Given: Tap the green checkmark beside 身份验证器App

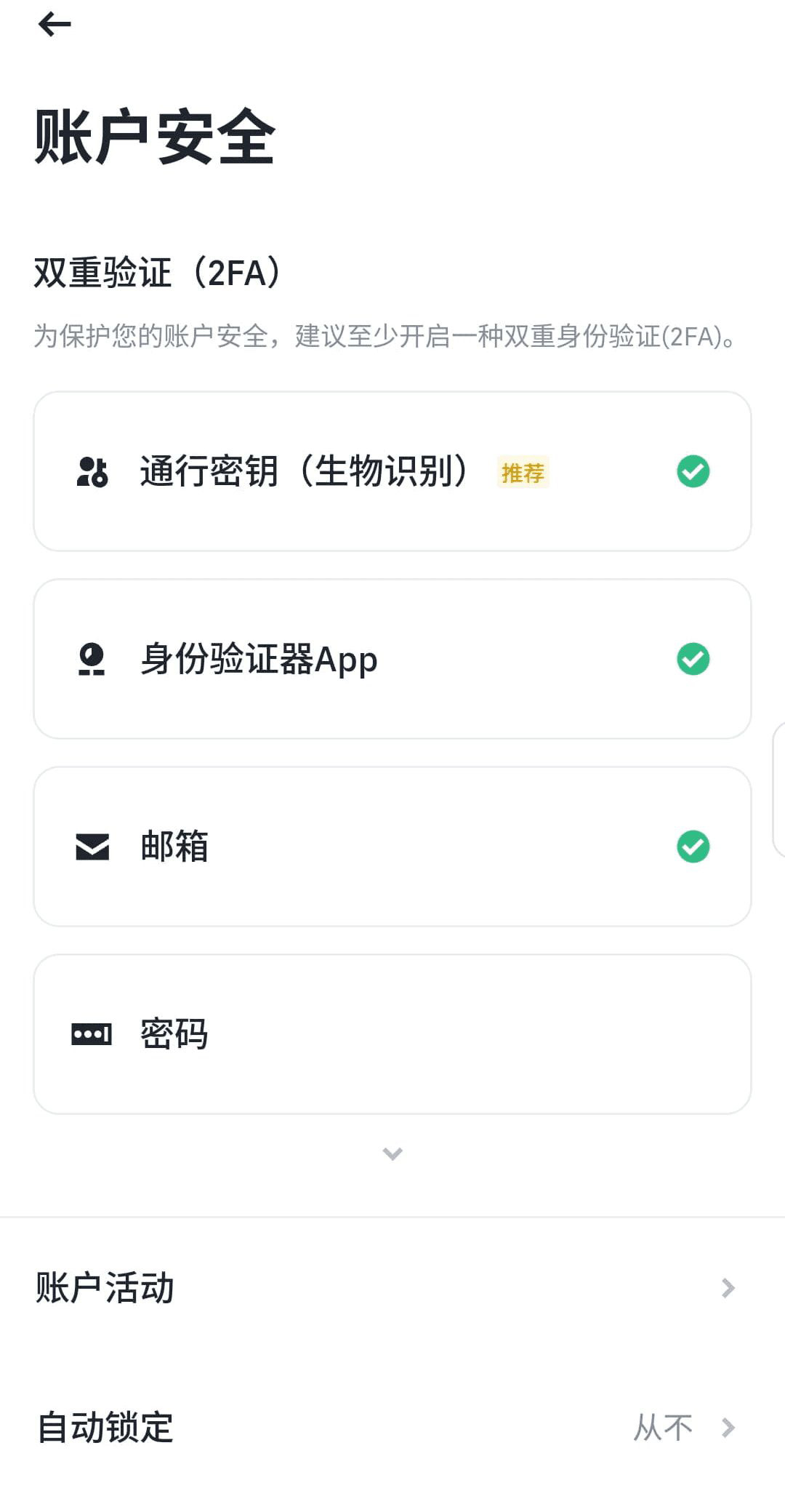Looking at the screenshot, I should click(x=693, y=659).
